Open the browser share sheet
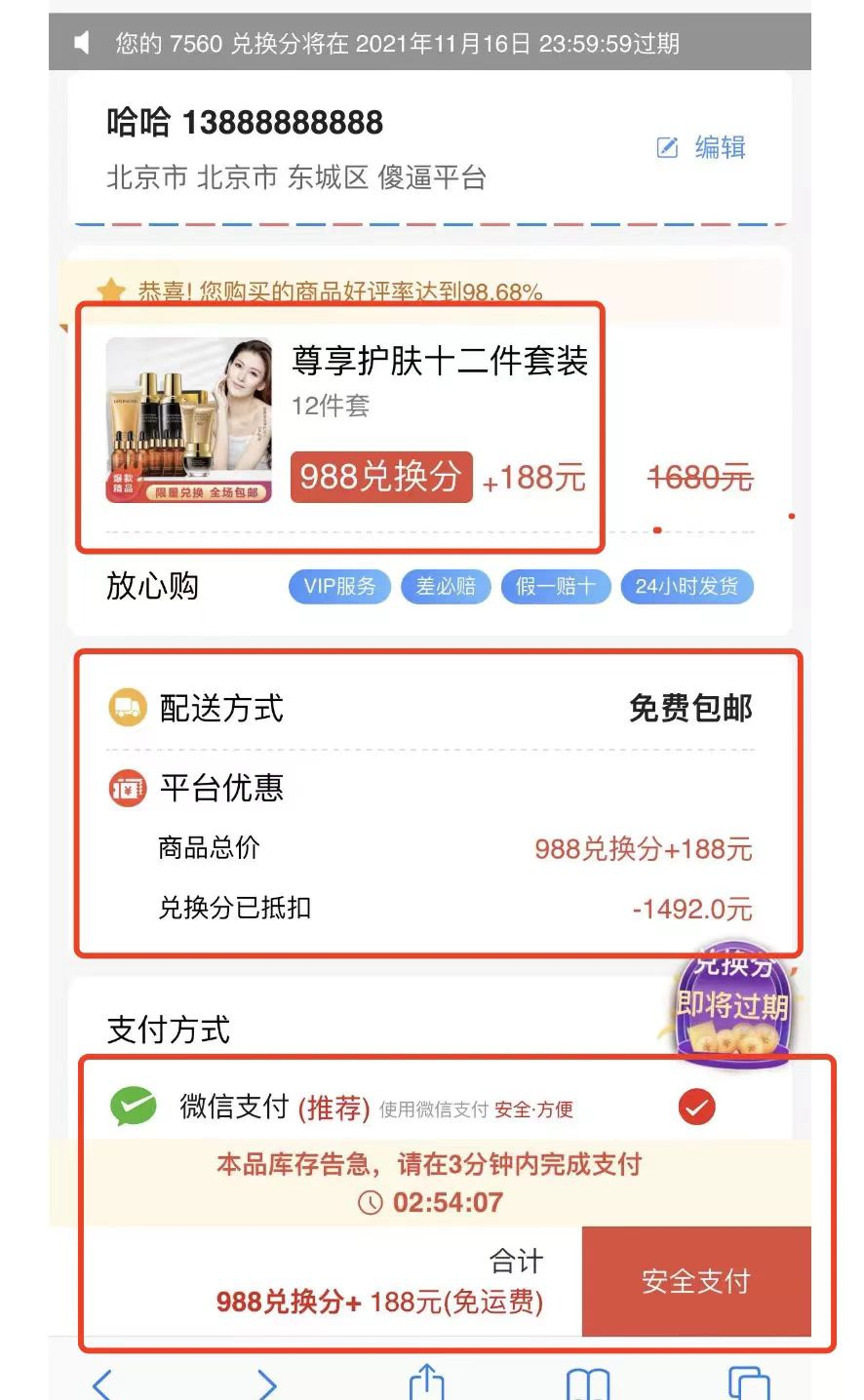The image size is (864, 1400). tap(426, 1382)
